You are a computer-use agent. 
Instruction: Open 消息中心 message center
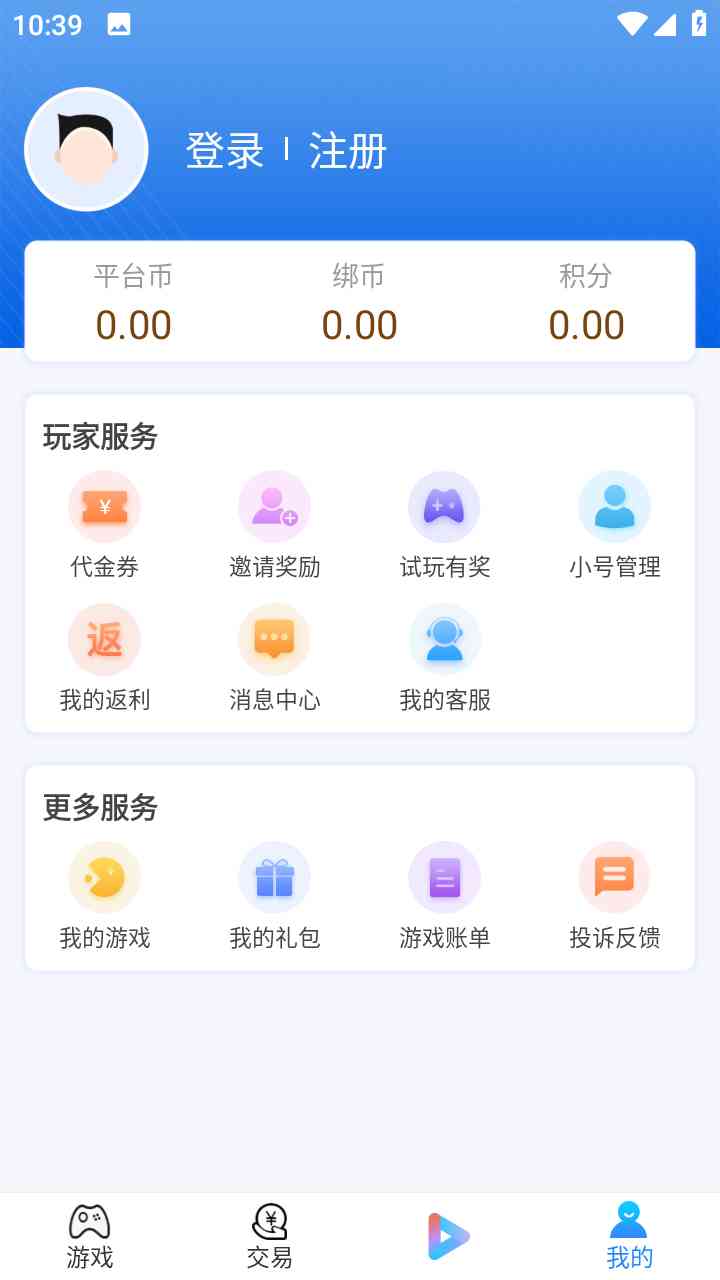274,657
